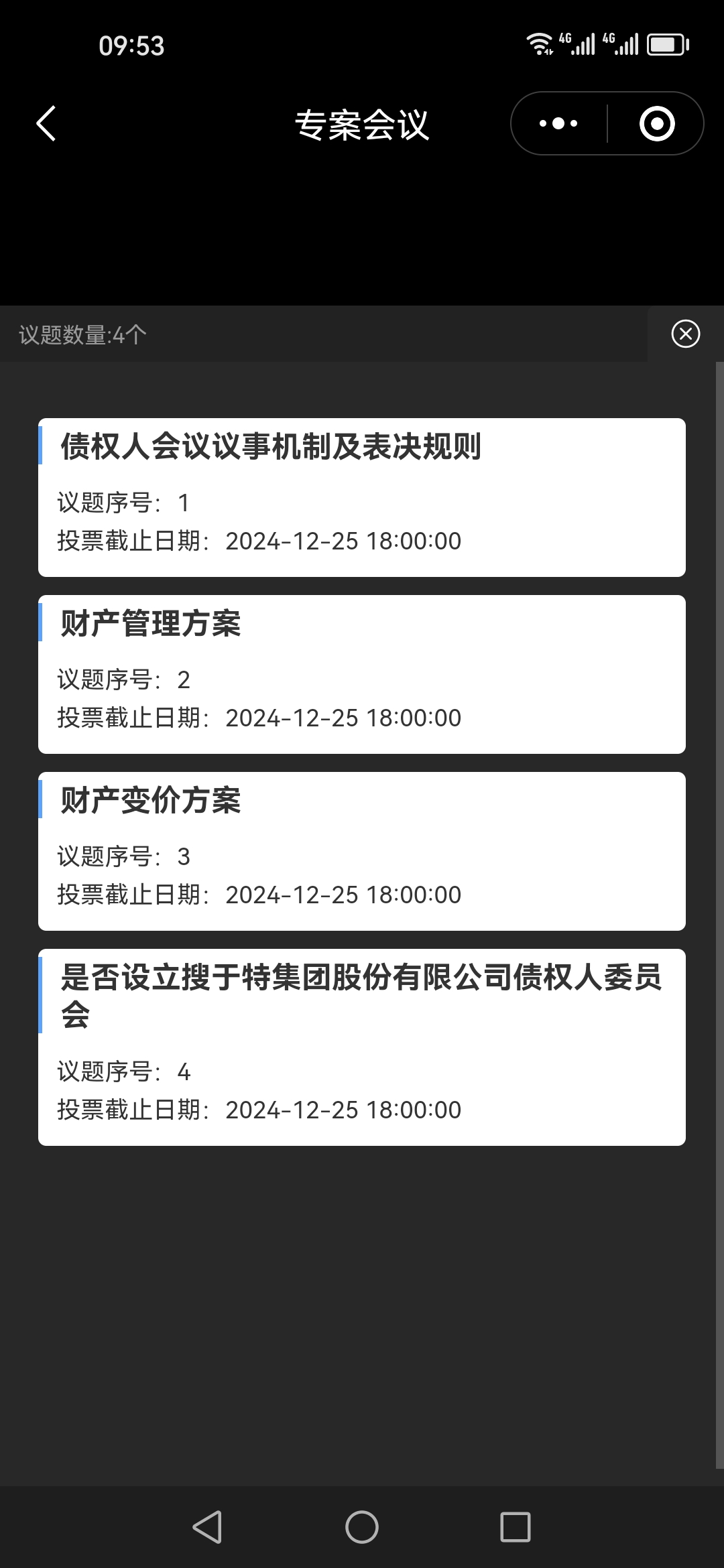Close the mini program with circle button
Screen dimensions: 724x1568
click(656, 124)
